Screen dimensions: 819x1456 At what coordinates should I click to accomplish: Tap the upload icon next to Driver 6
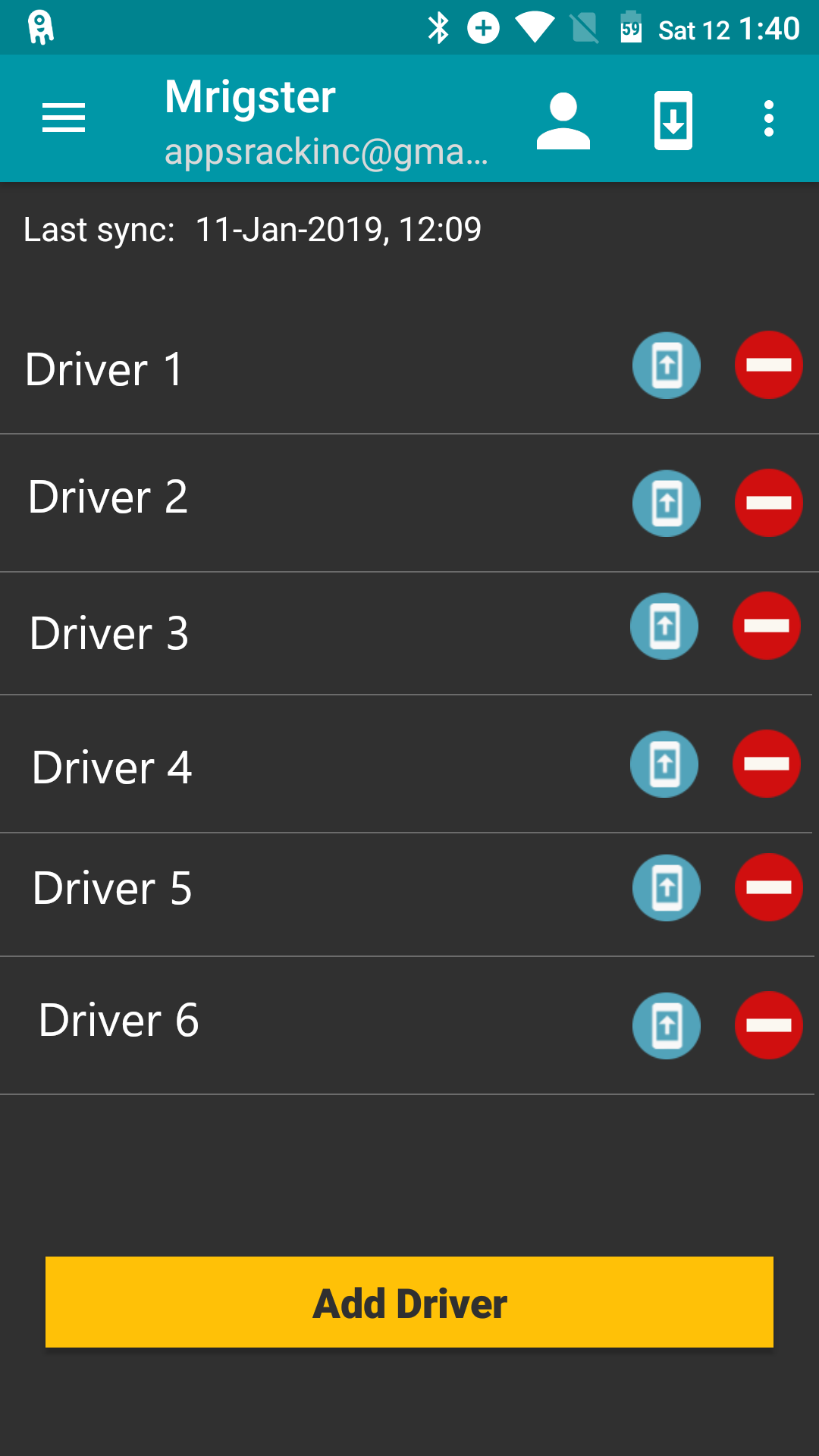click(667, 1025)
